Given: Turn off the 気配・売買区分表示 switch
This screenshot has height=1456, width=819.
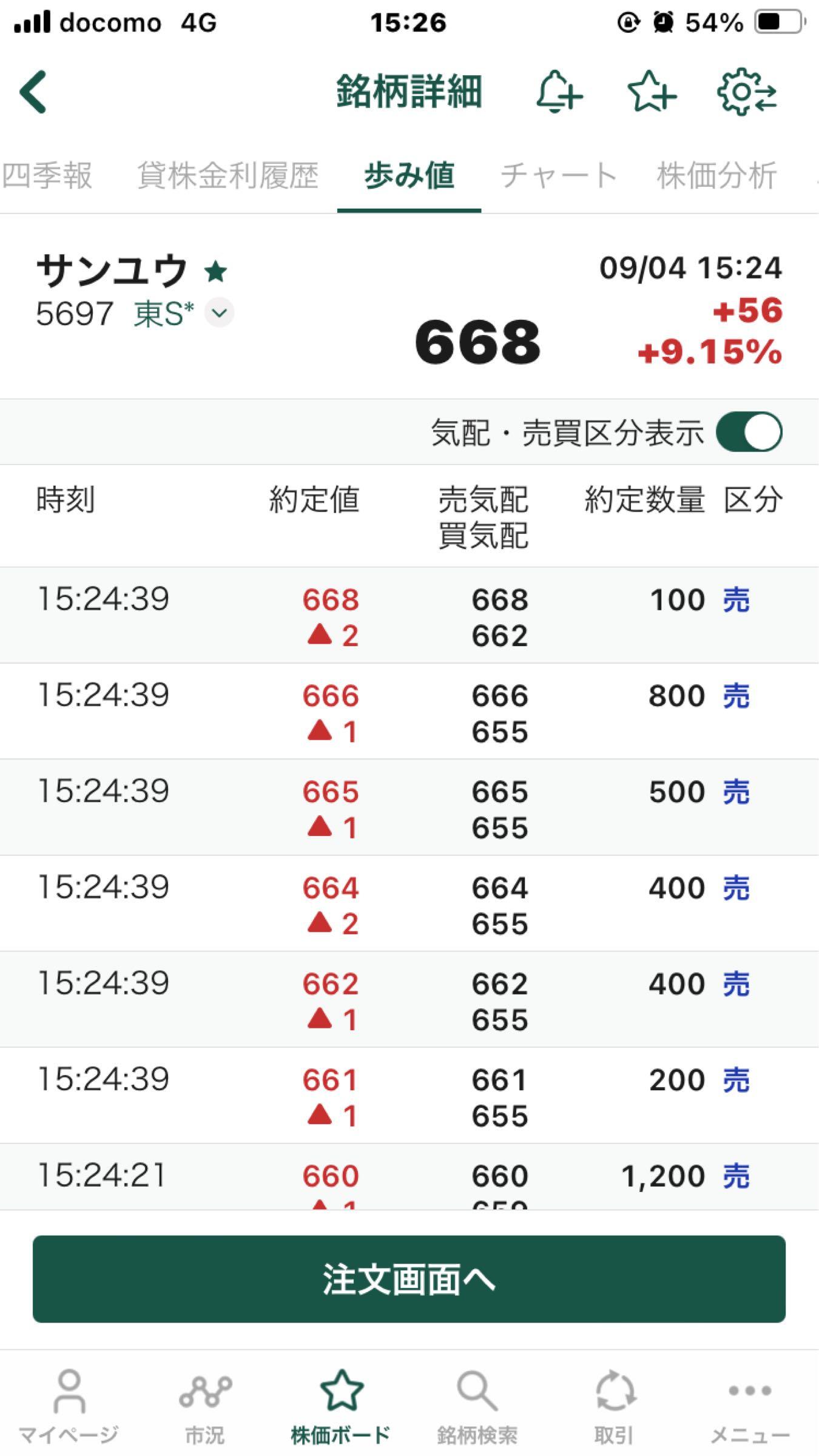Looking at the screenshot, I should 749,432.
